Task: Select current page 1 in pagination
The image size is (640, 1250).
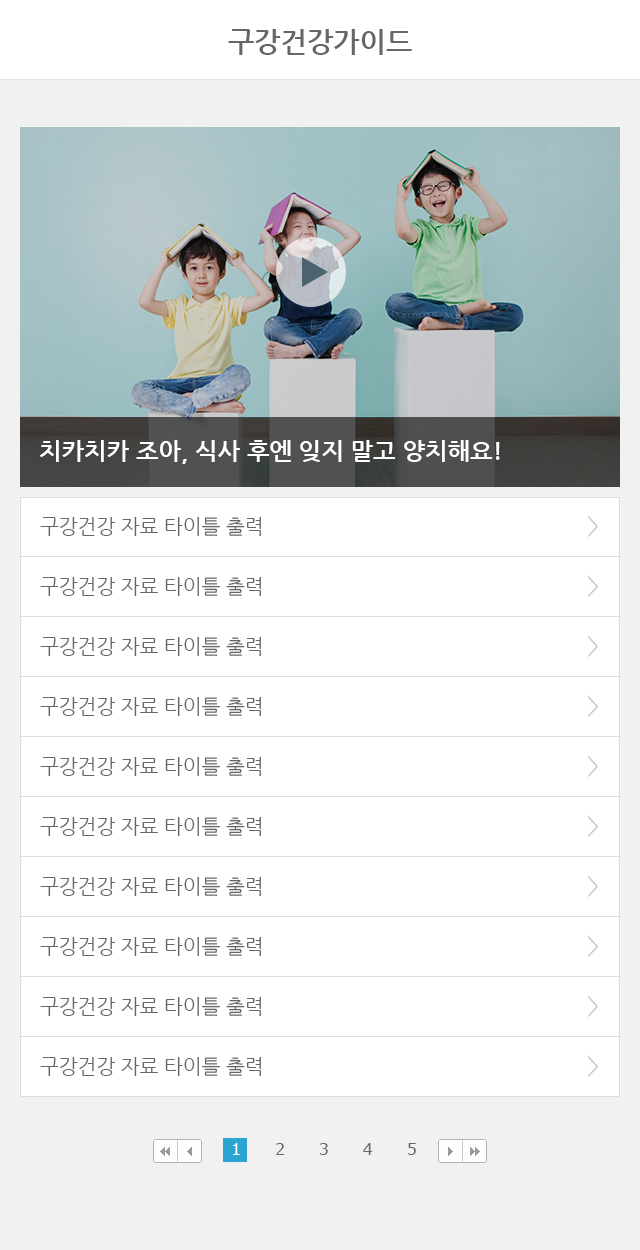Action: click(235, 1150)
